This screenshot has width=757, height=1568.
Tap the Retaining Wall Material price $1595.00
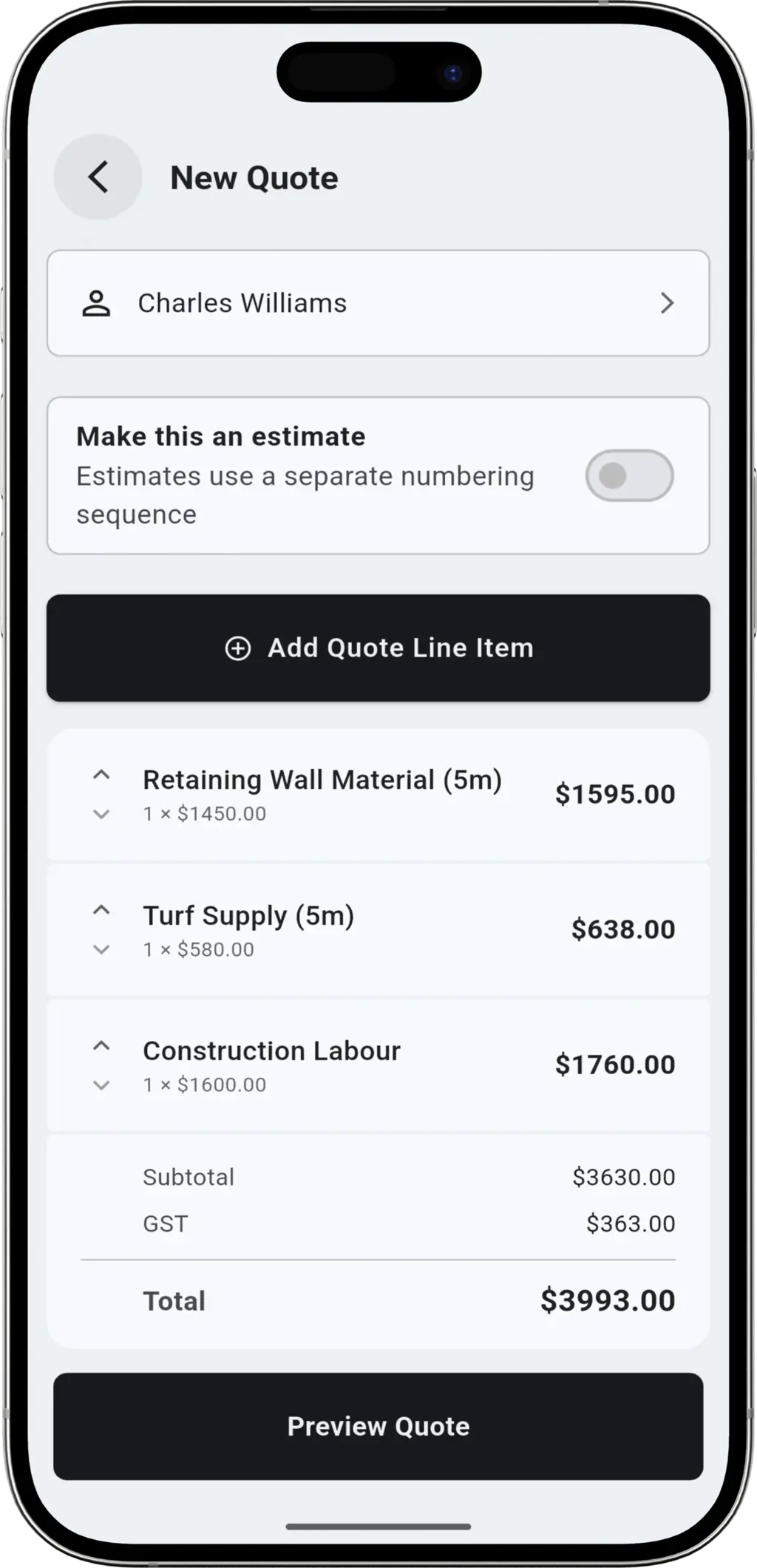pos(615,793)
